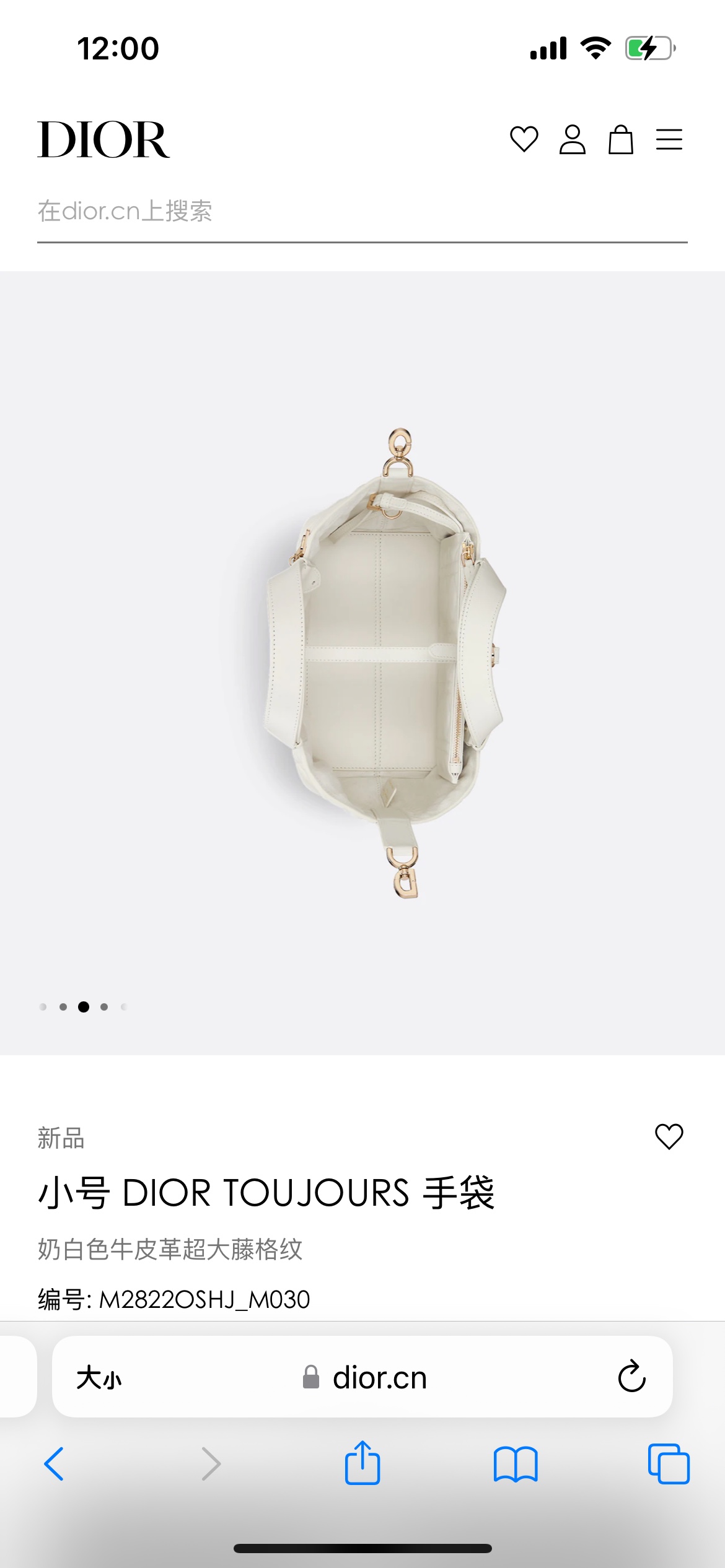Show all open Safari tabs
This screenshot has width=725, height=1568.
[x=669, y=1464]
